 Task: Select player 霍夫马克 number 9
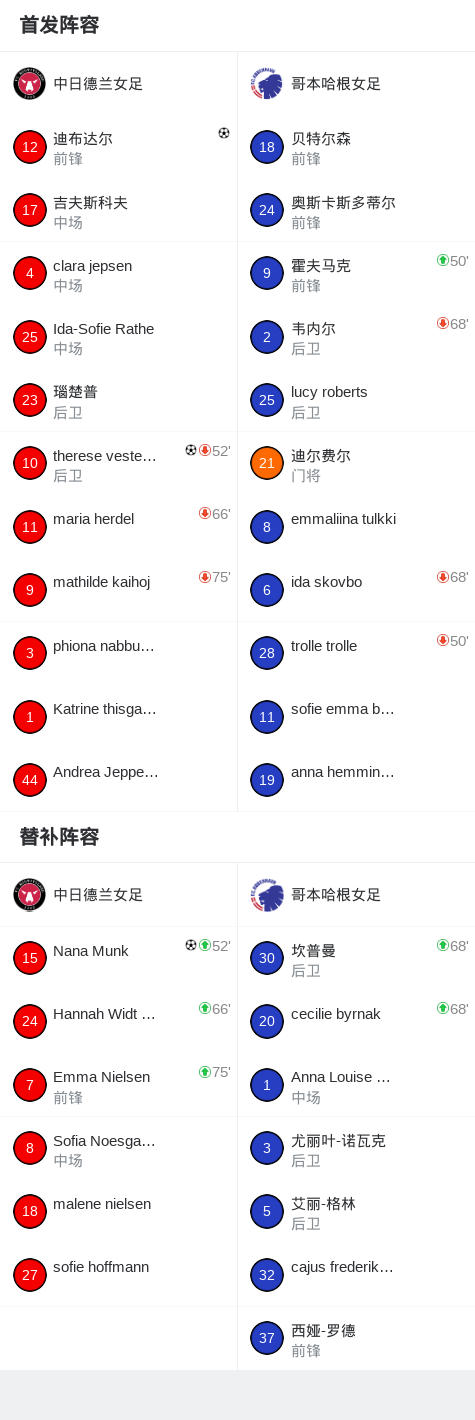(x=356, y=273)
